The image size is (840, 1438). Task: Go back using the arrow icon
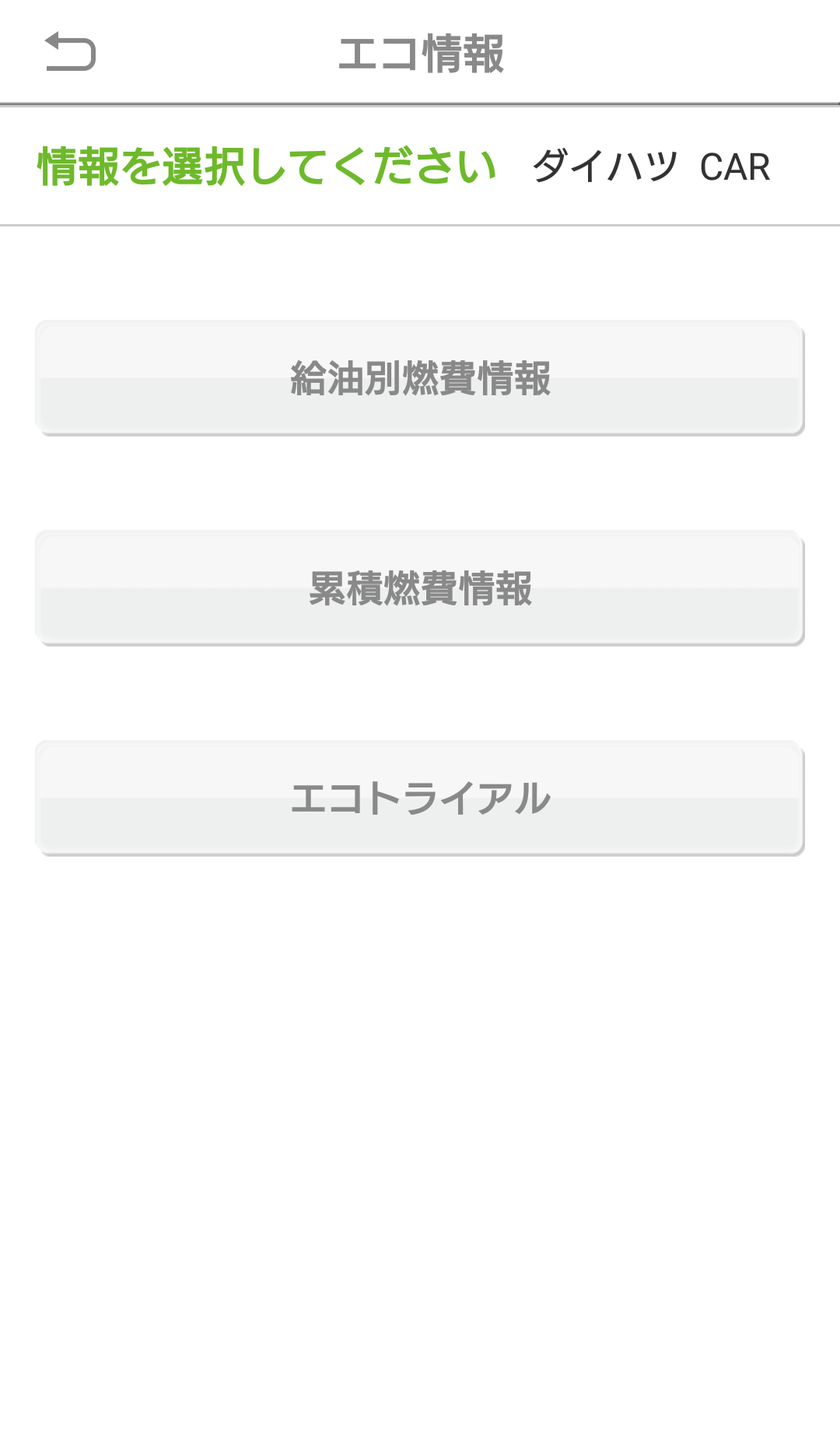click(70, 52)
